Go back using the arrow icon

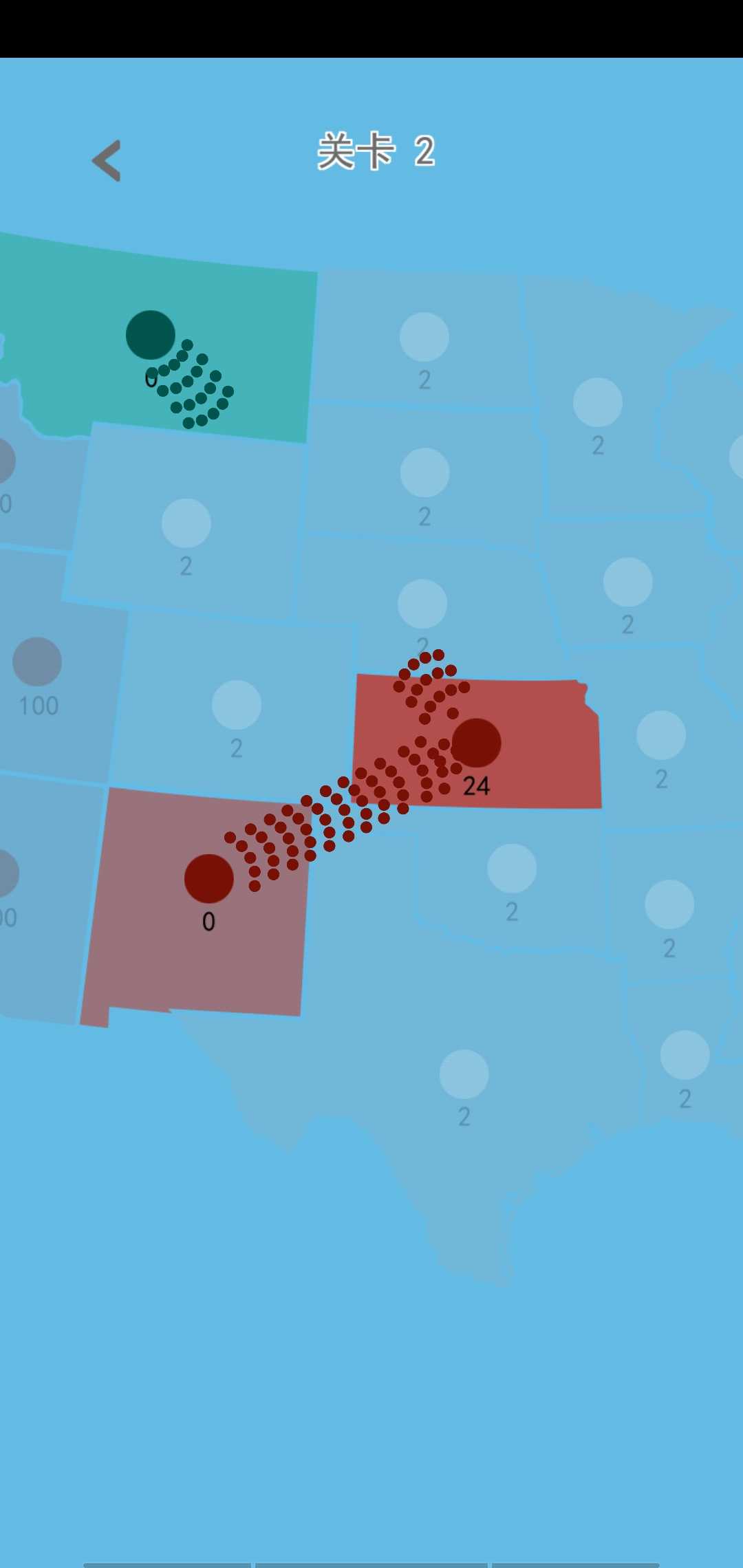pos(107,161)
